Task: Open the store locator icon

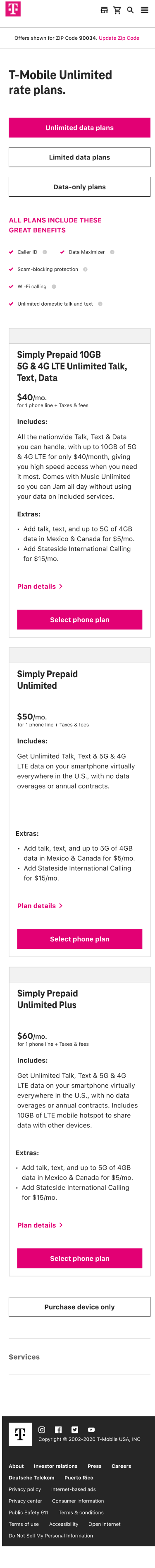Action: 104,10
